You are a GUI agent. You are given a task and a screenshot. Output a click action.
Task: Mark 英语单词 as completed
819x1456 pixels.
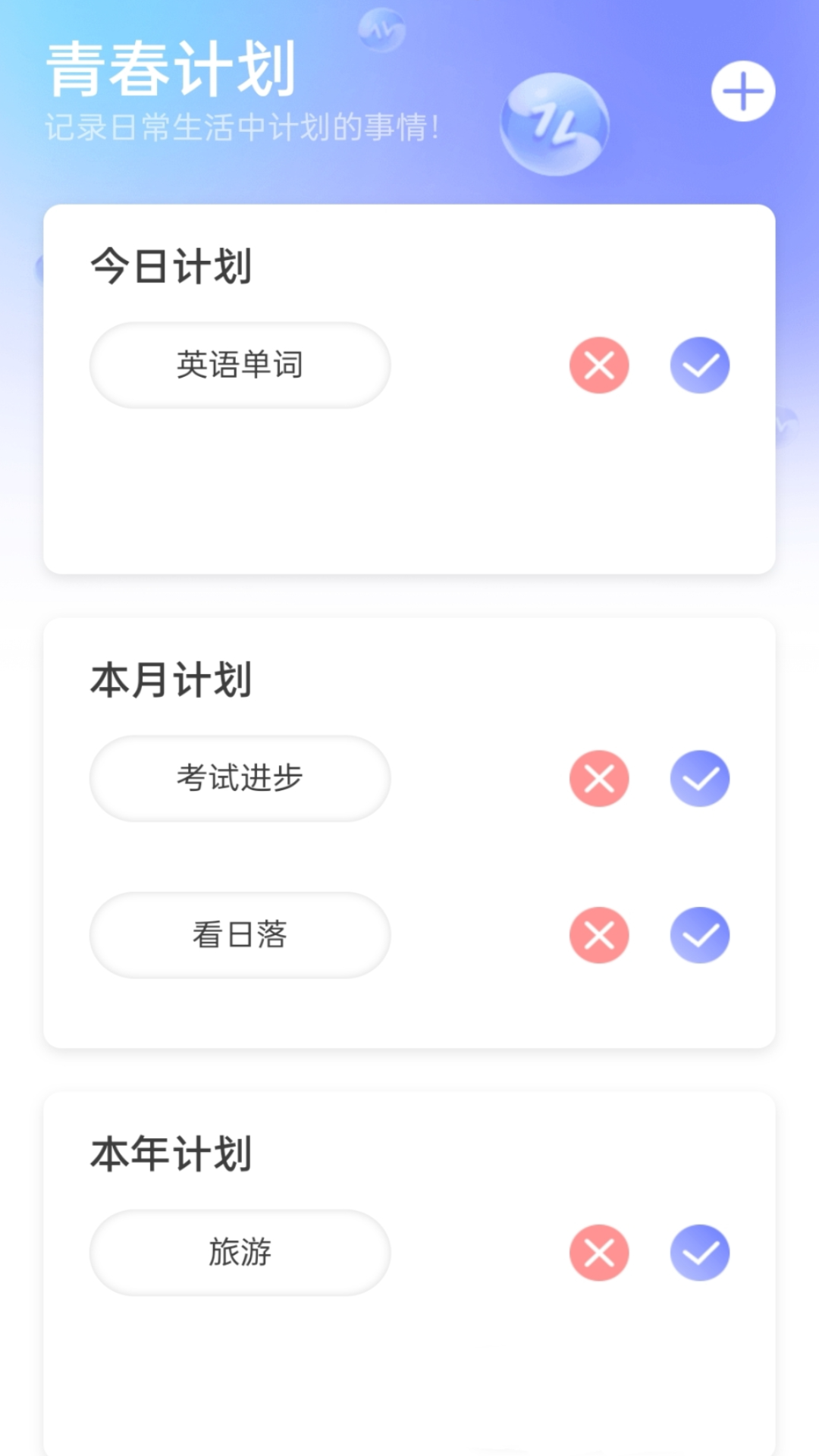tap(699, 366)
